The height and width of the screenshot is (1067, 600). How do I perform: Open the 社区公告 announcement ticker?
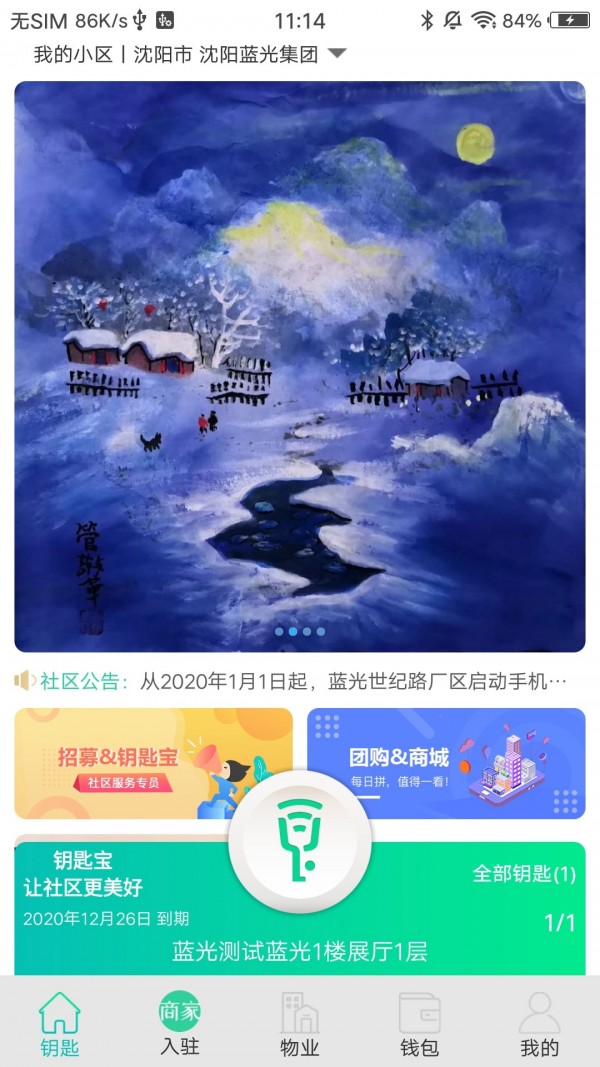pos(300,682)
